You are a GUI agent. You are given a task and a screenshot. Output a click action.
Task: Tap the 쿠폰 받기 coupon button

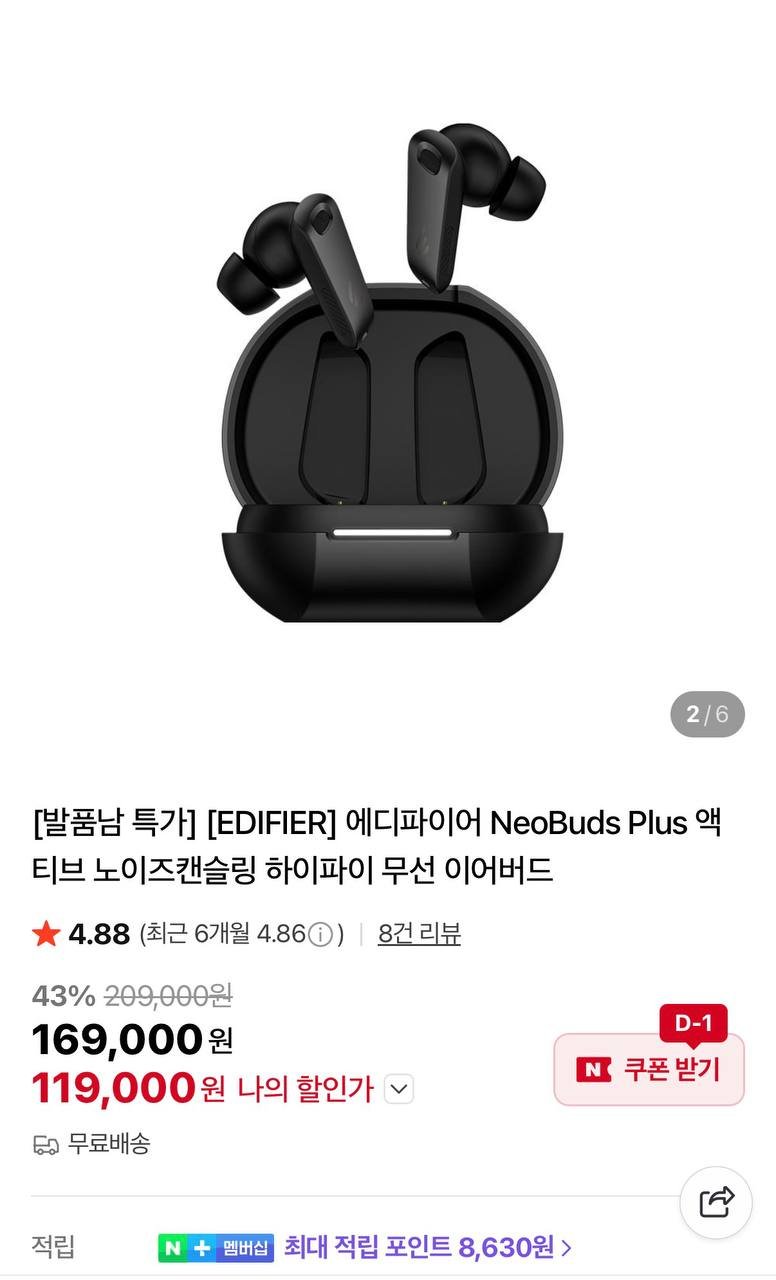pos(649,1069)
